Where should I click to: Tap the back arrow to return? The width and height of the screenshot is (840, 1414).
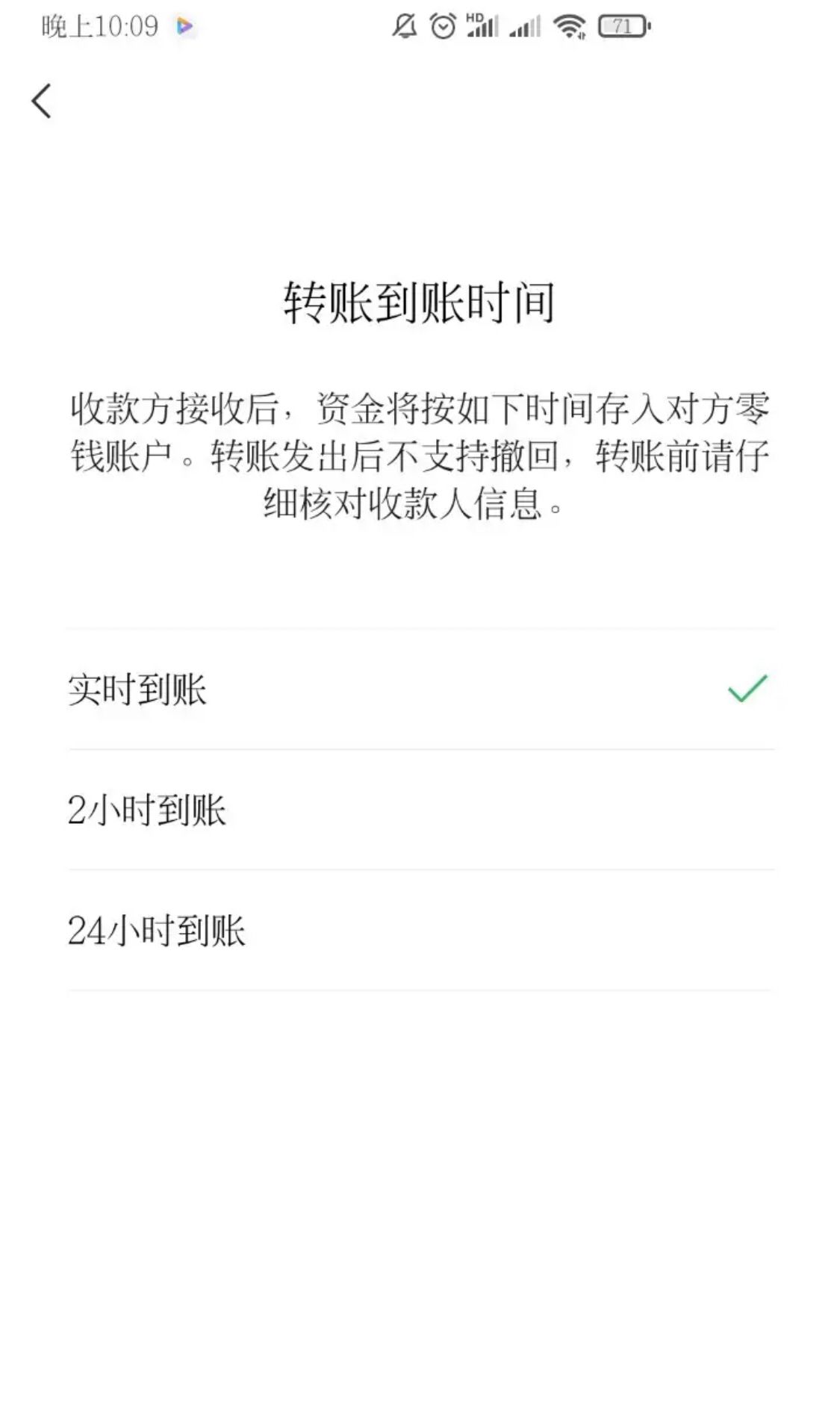[x=41, y=101]
